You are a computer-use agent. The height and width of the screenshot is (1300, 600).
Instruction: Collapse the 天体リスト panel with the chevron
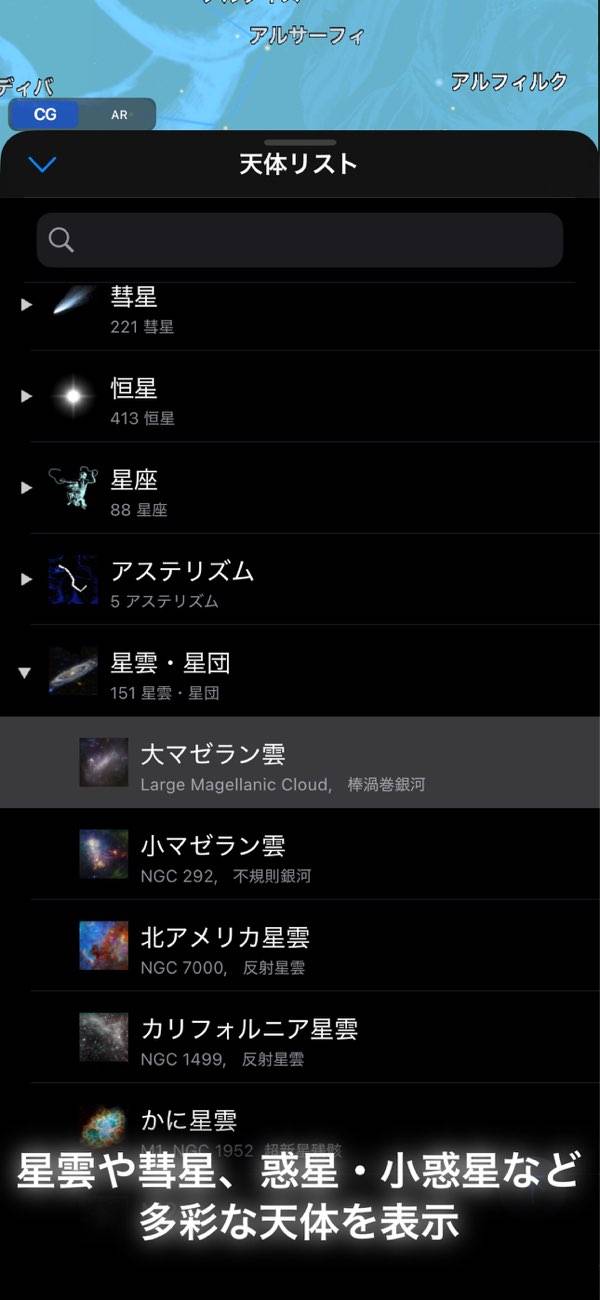pyautogui.click(x=42, y=164)
